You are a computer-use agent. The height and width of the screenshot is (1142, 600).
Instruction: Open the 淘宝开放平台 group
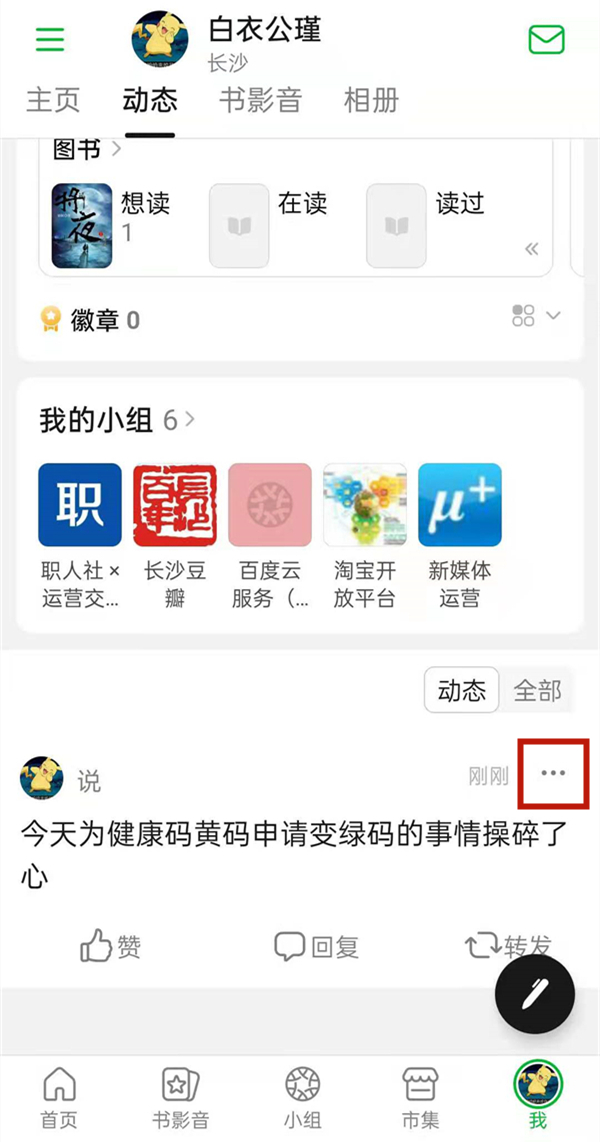pos(364,536)
